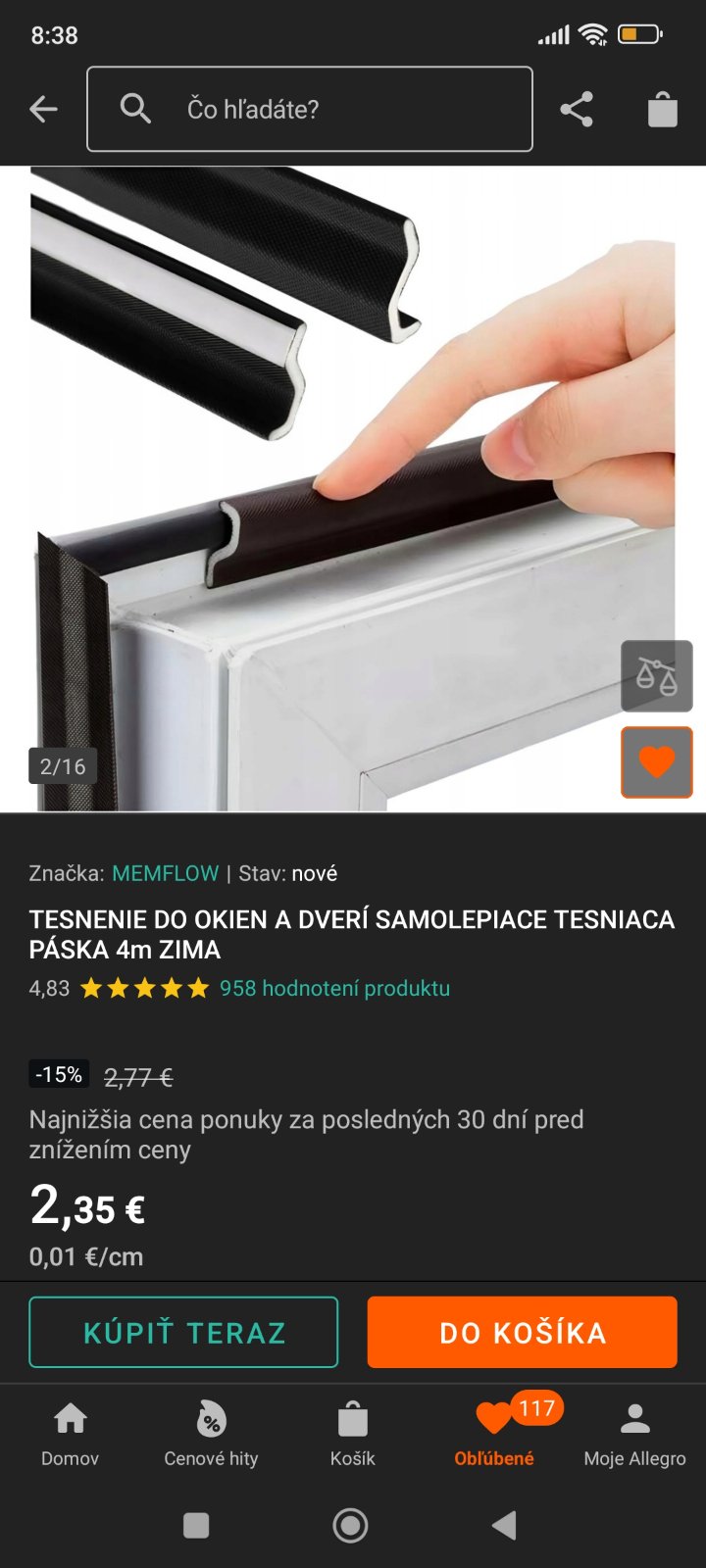Go to the Košík tab
Screen dimensions: 706x1568
click(352, 1433)
